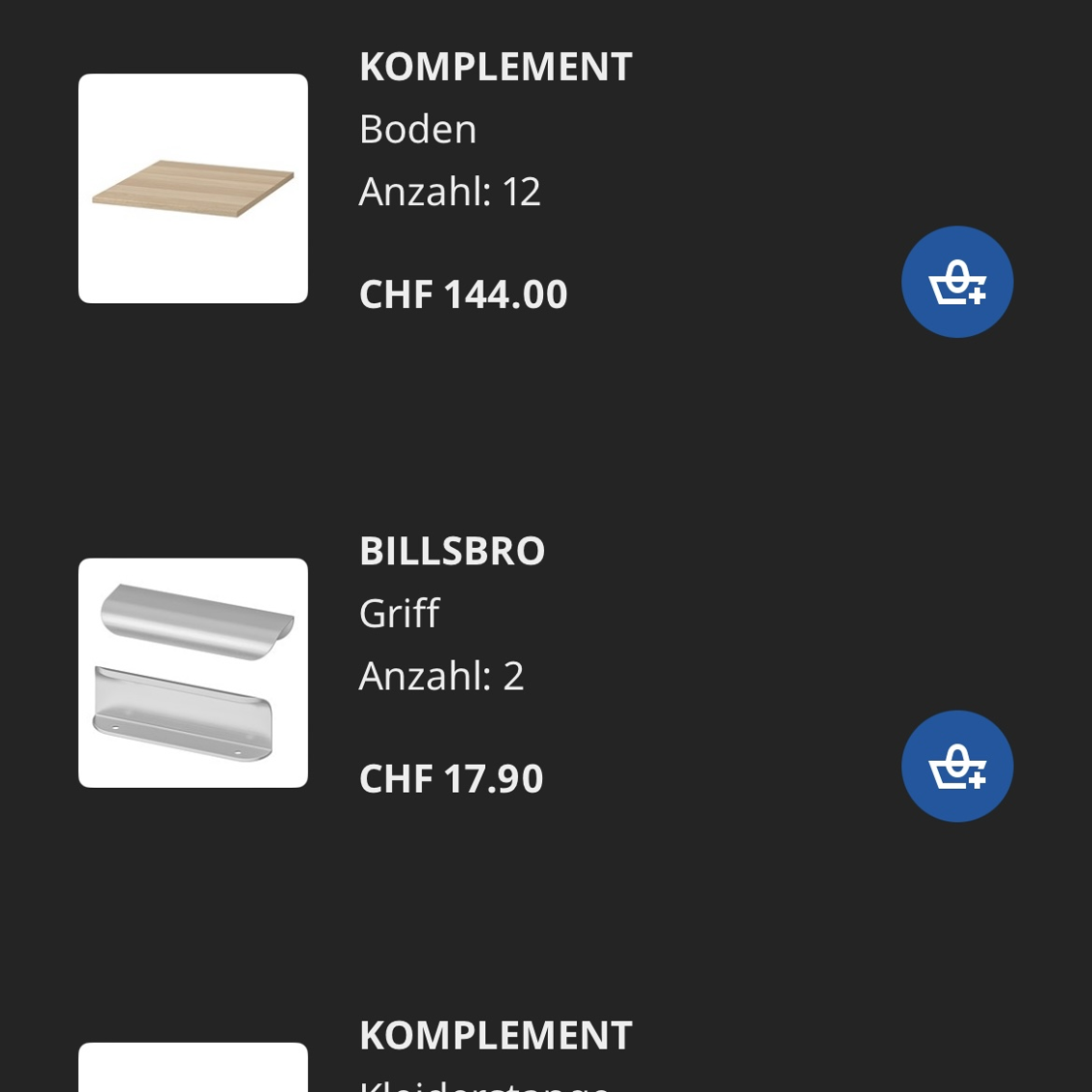
Task: Add BILLSBRO Griff to the cart
Action: point(956,766)
